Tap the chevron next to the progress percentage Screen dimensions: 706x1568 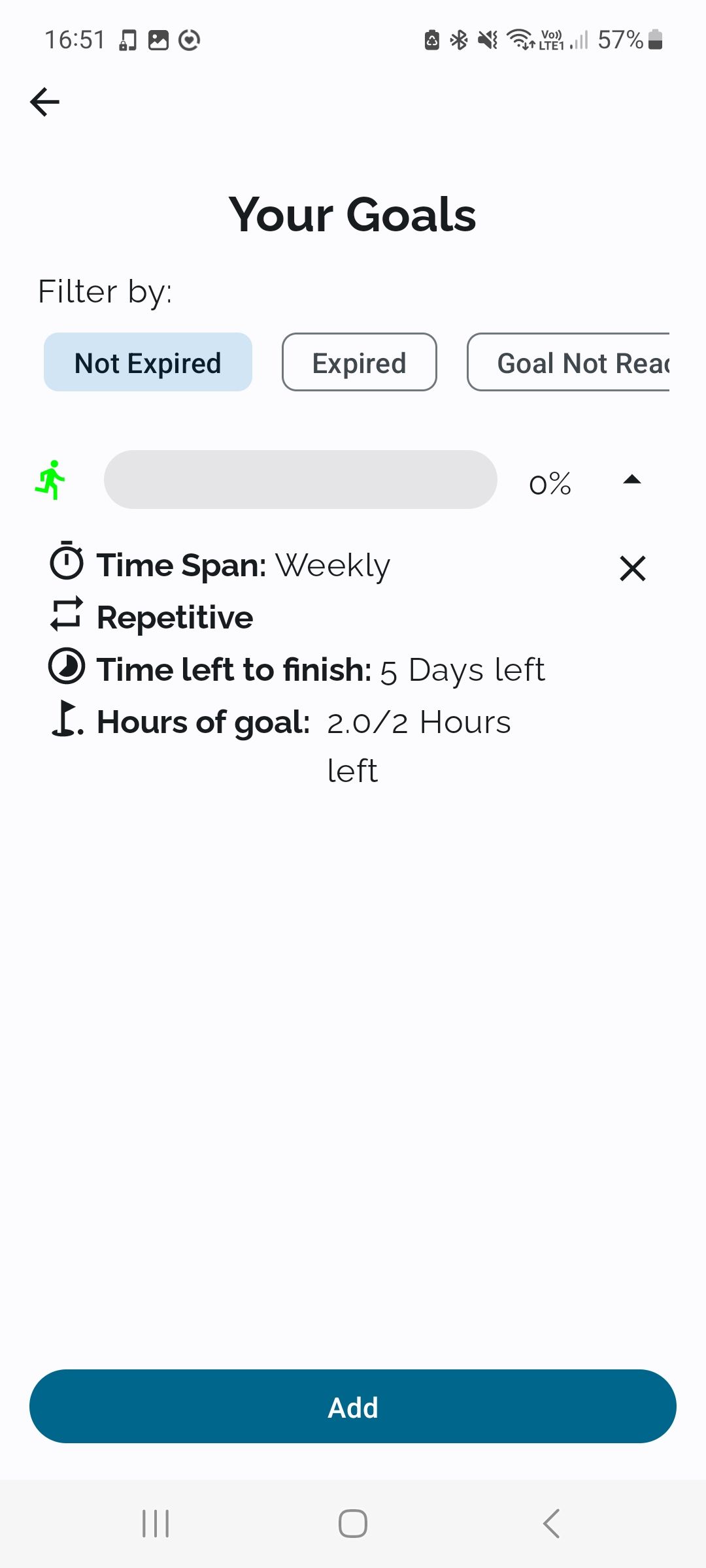point(632,479)
